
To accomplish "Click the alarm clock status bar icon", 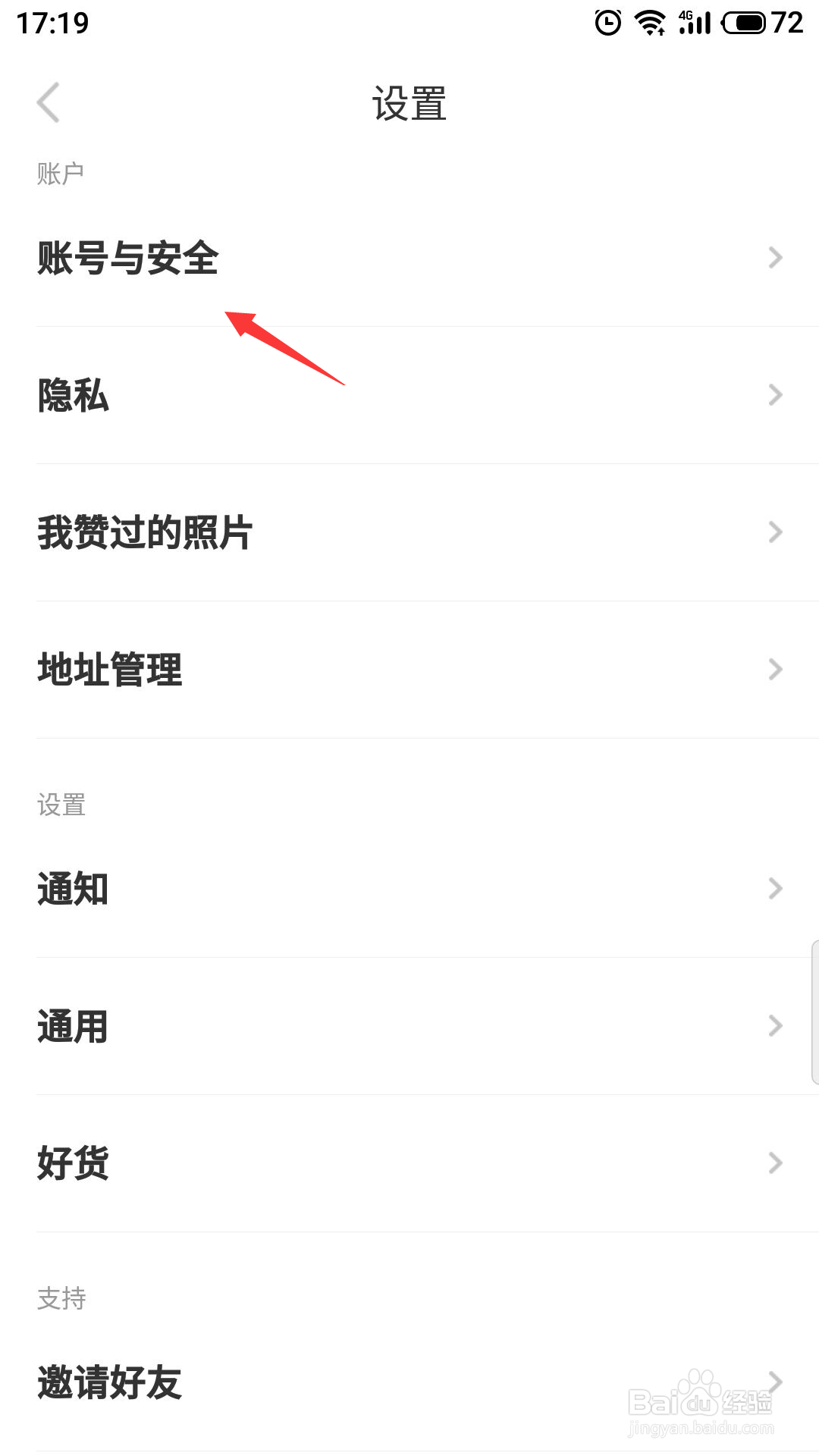I will tap(607, 23).
